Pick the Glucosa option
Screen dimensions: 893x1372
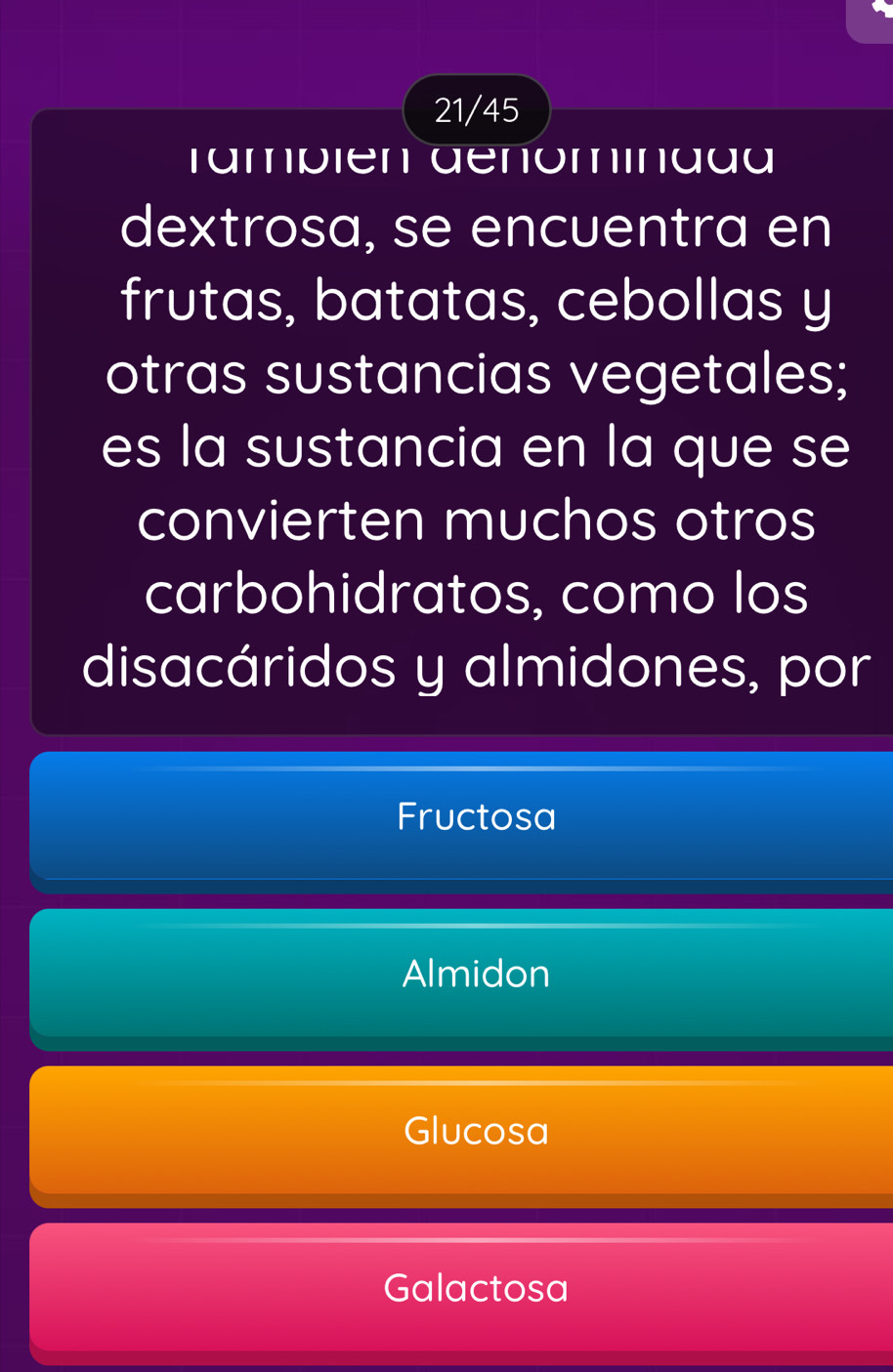(476, 1131)
